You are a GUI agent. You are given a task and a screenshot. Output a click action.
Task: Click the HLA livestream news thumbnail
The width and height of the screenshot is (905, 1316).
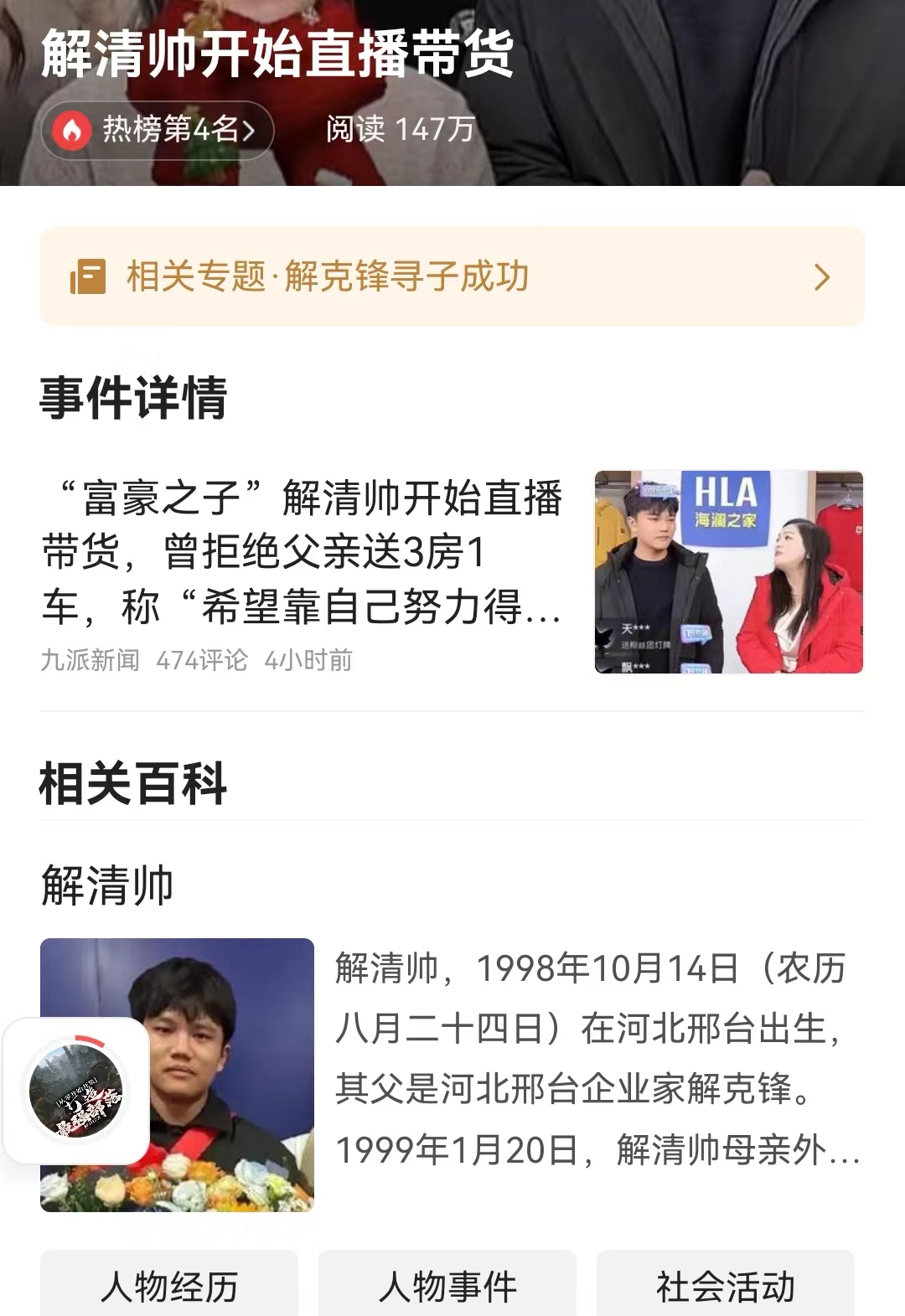click(x=727, y=570)
